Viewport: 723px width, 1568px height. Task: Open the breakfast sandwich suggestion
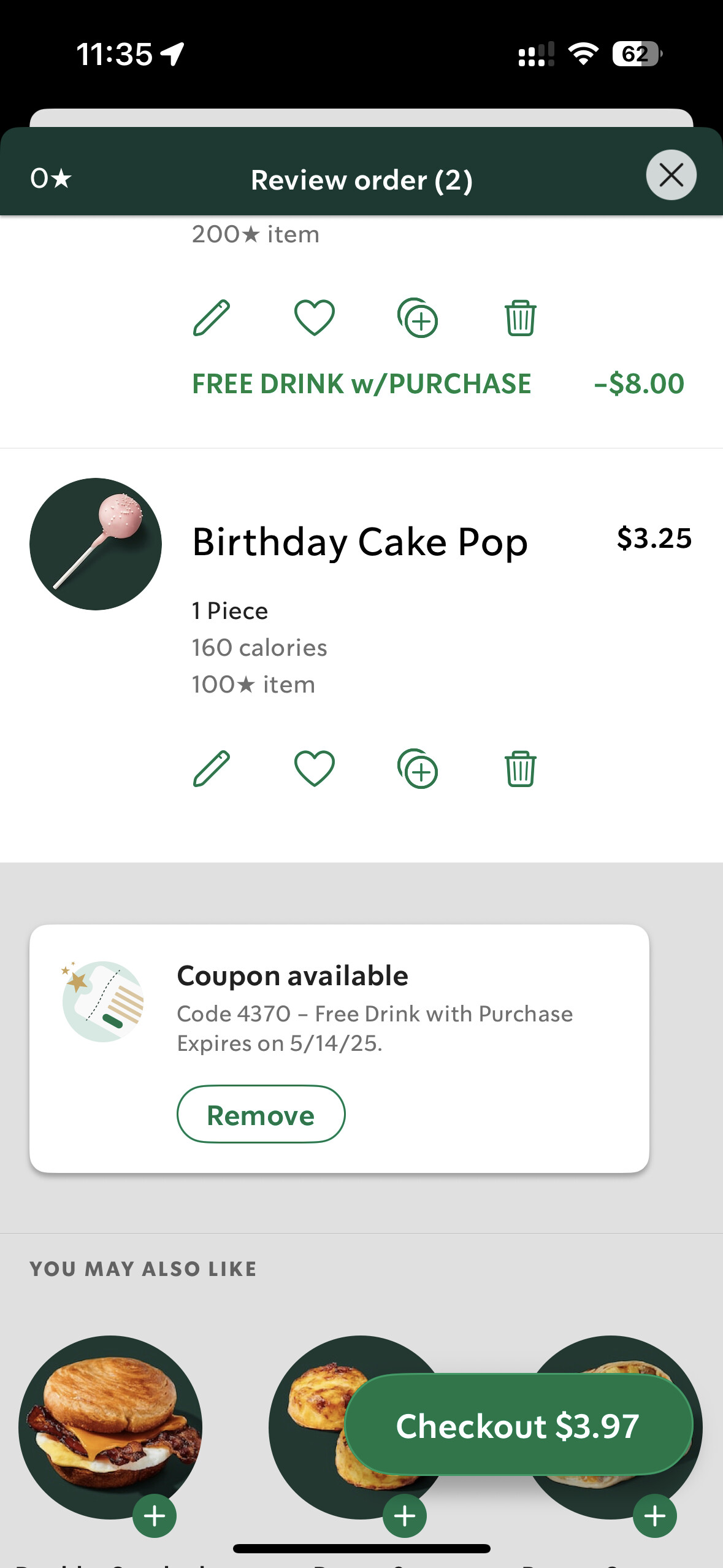tap(110, 1427)
